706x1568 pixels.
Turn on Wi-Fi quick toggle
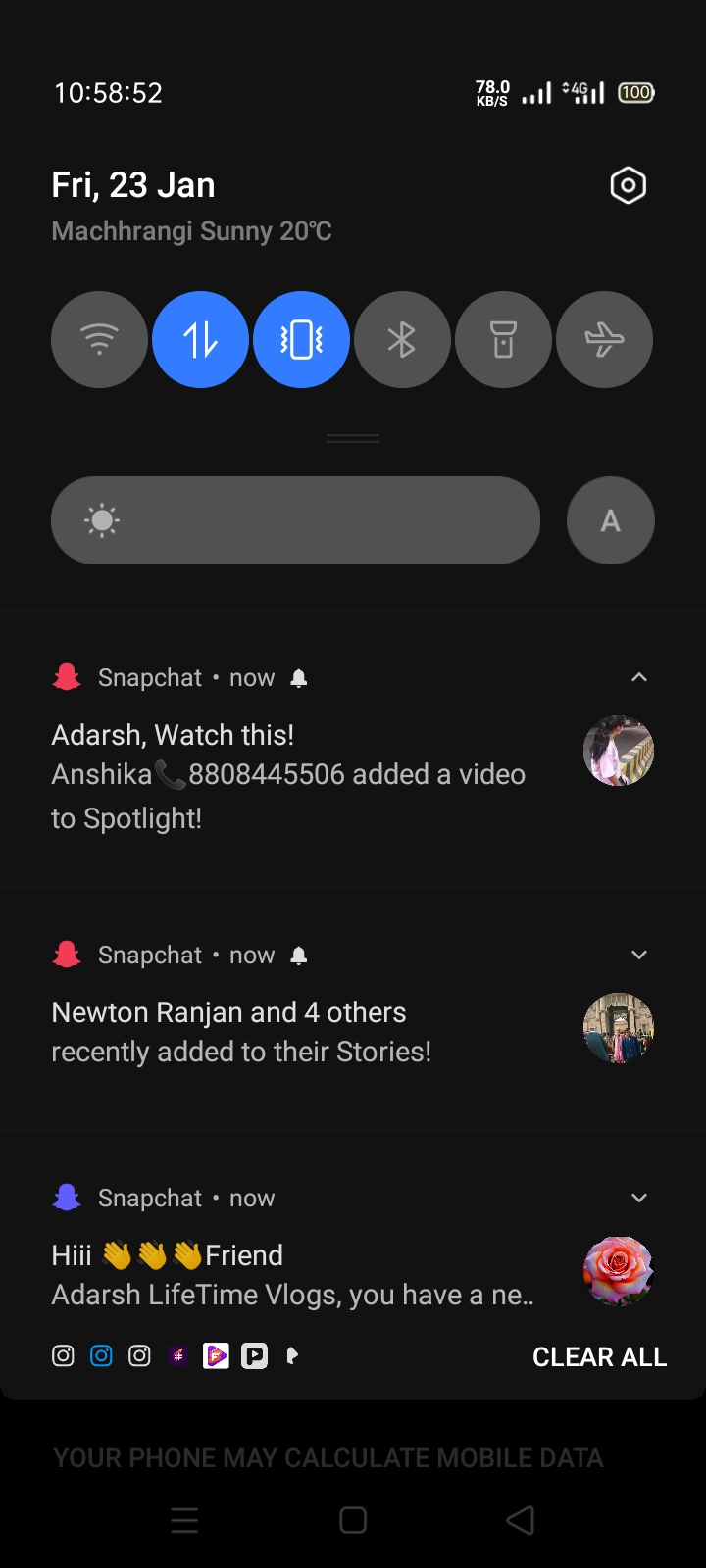(x=99, y=340)
